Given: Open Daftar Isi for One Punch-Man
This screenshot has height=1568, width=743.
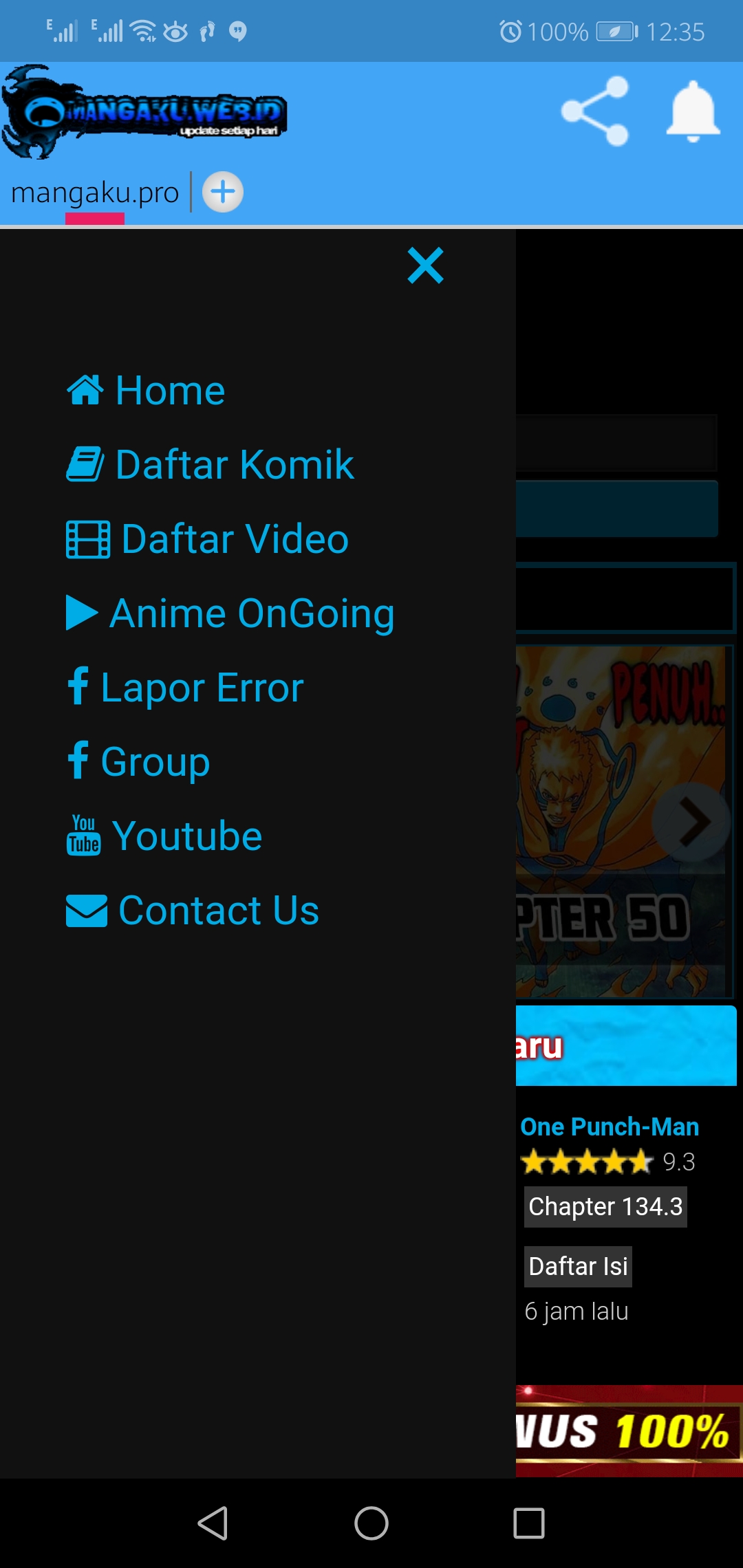Looking at the screenshot, I should point(578,1266).
